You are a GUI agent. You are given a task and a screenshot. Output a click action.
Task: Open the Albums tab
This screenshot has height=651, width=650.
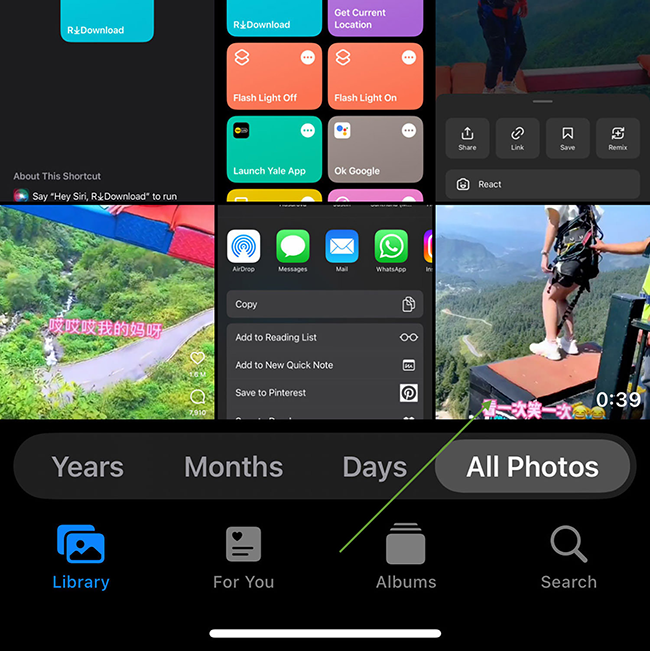pos(406,558)
